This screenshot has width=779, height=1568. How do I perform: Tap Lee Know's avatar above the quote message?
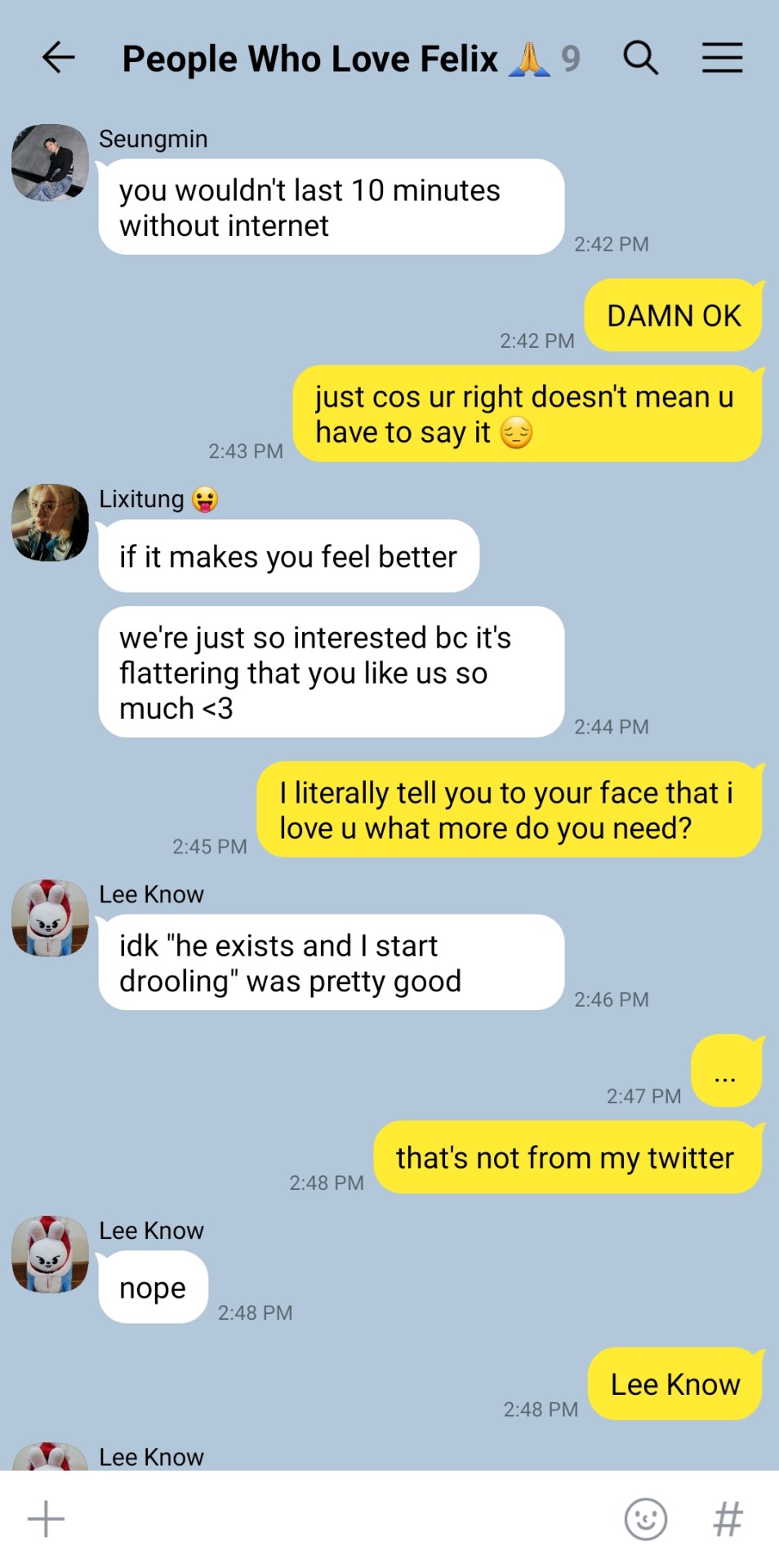click(x=51, y=918)
